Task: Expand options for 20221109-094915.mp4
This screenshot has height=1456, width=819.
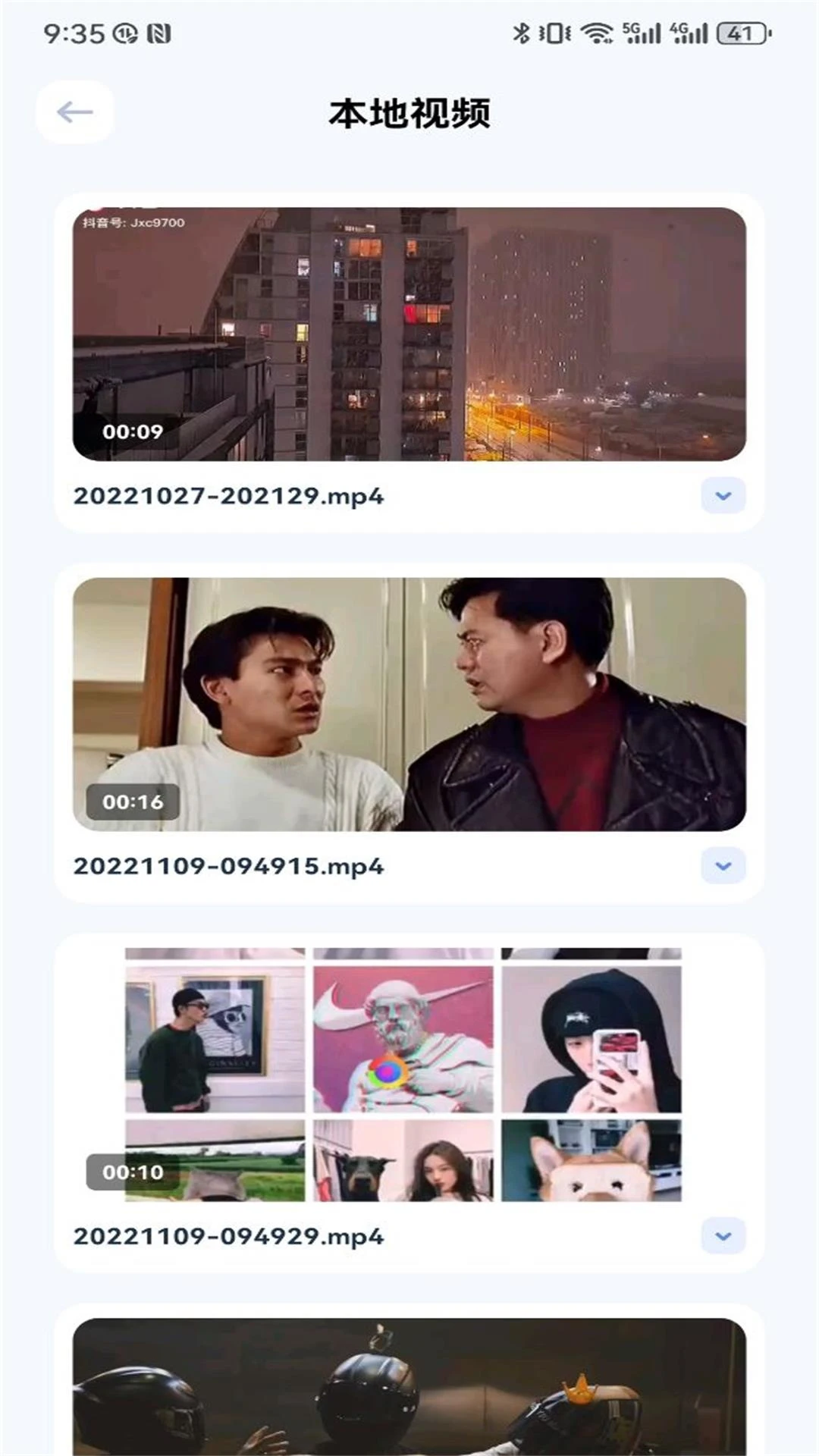Action: tap(721, 866)
